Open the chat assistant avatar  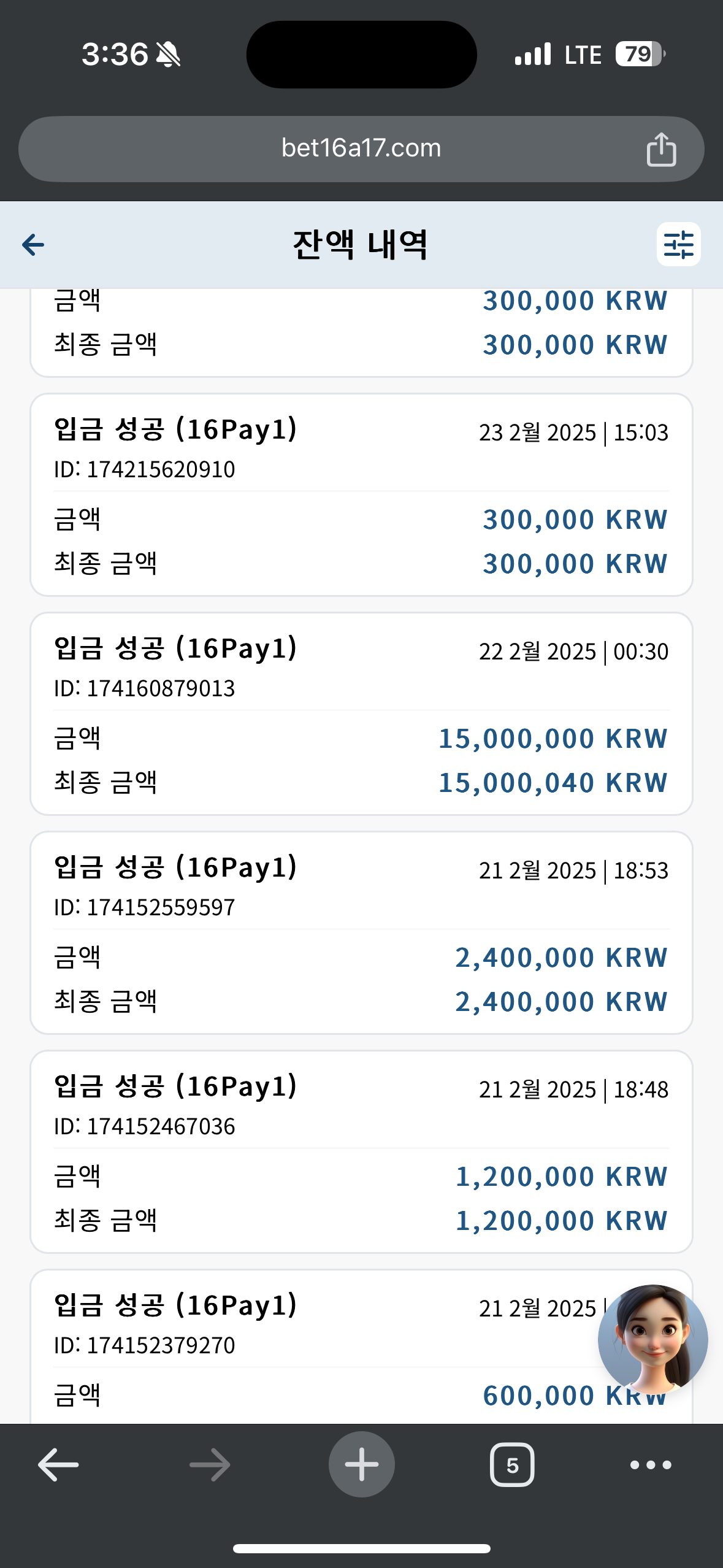pyautogui.click(x=652, y=1340)
